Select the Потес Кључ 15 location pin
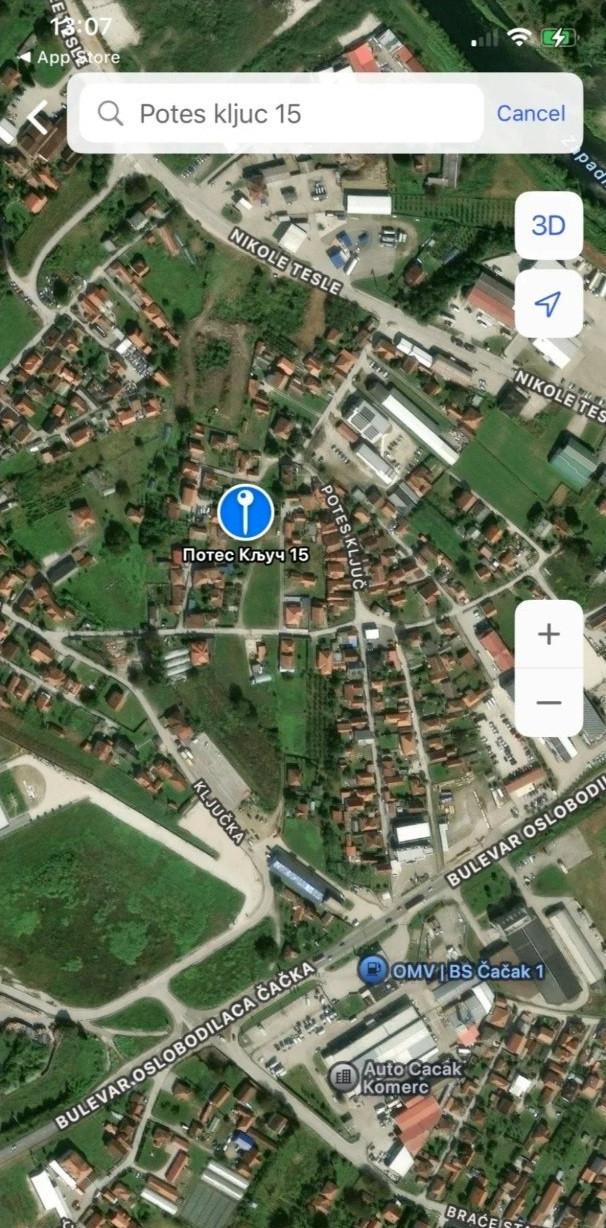The width and height of the screenshot is (606, 1228). point(245,512)
